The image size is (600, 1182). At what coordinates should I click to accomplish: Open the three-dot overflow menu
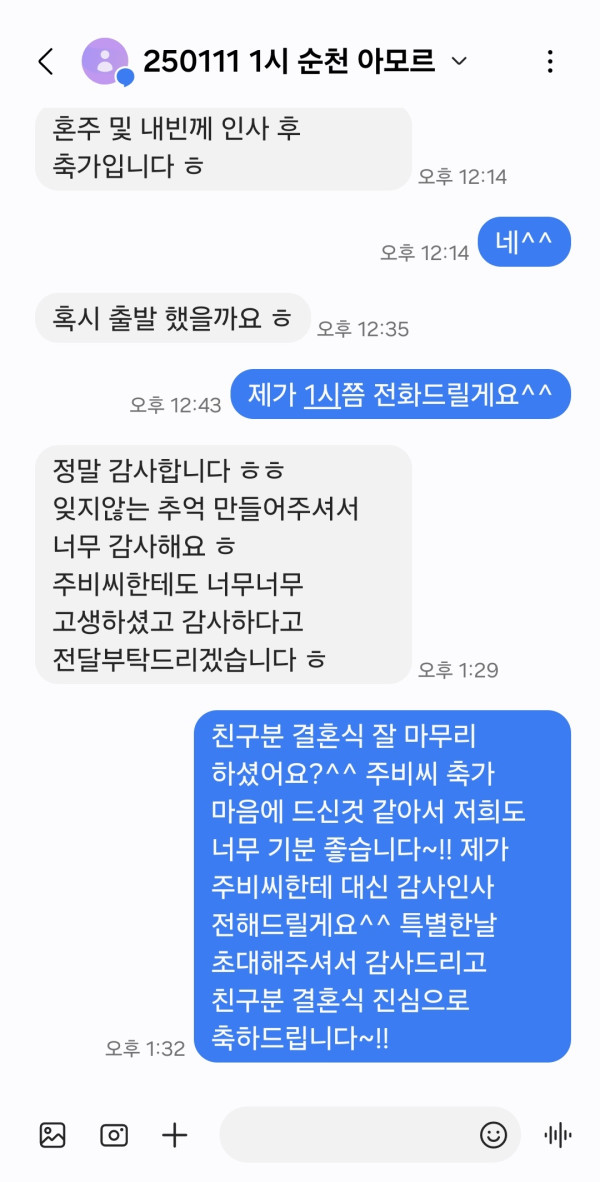[549, 61]
